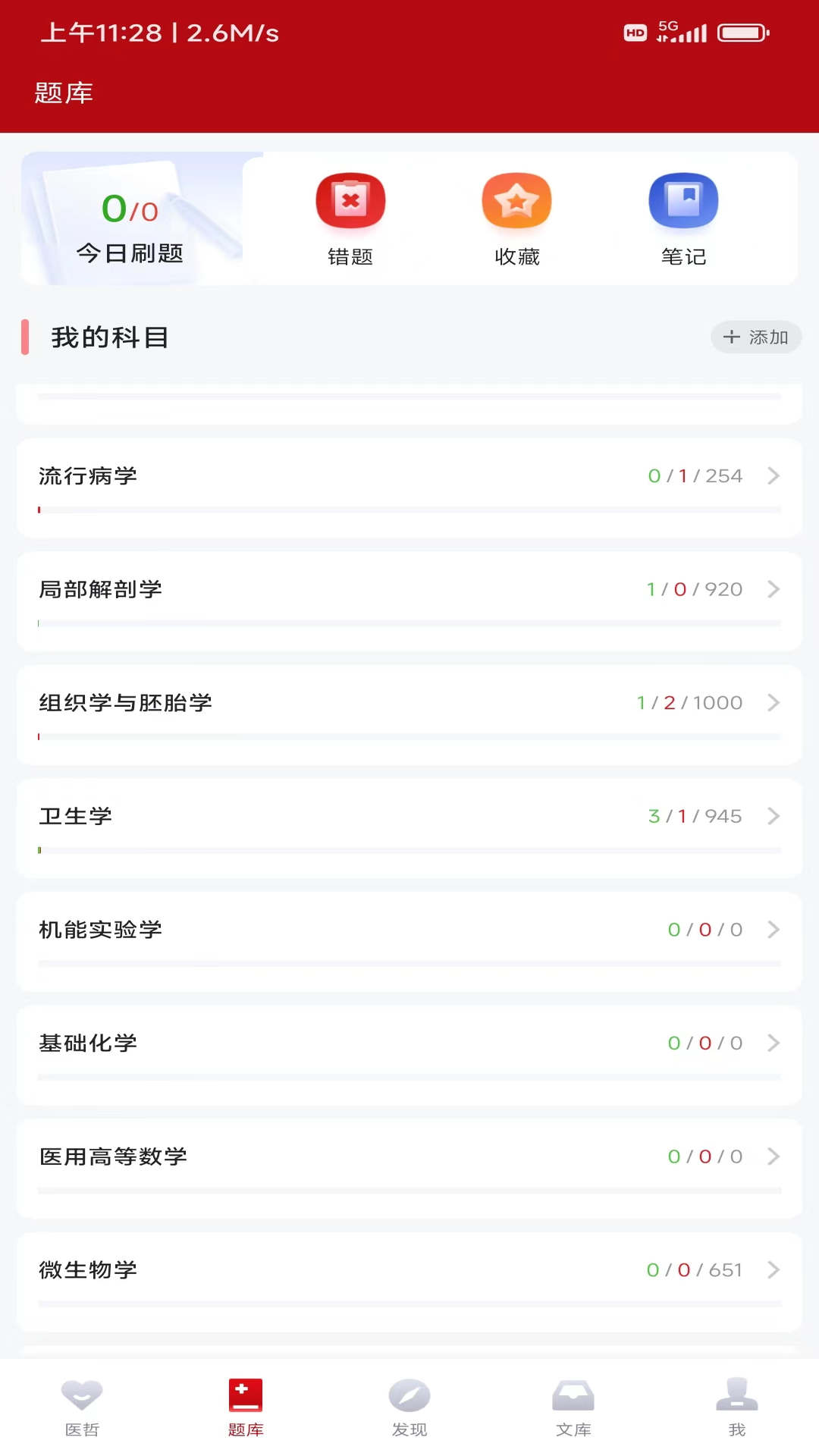The width and height of the screenshot is (819, 1456).
Task: Open the 错题 wrong questions icon
Action: (x=350, y=200)
